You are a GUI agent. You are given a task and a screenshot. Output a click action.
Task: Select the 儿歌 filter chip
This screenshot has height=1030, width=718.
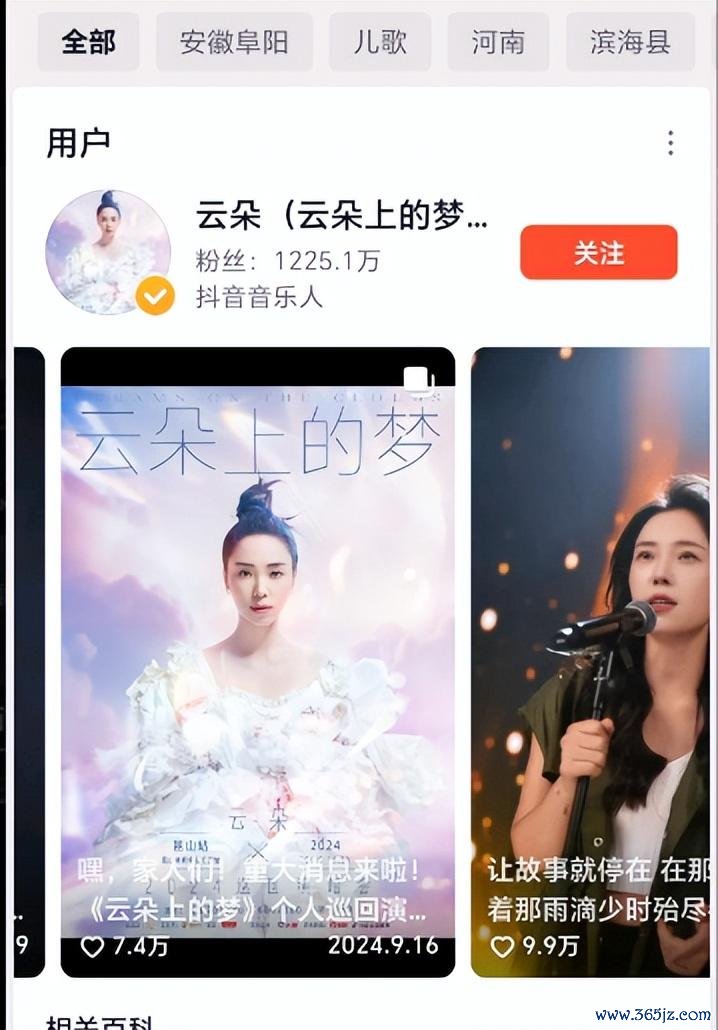(380, 42)
